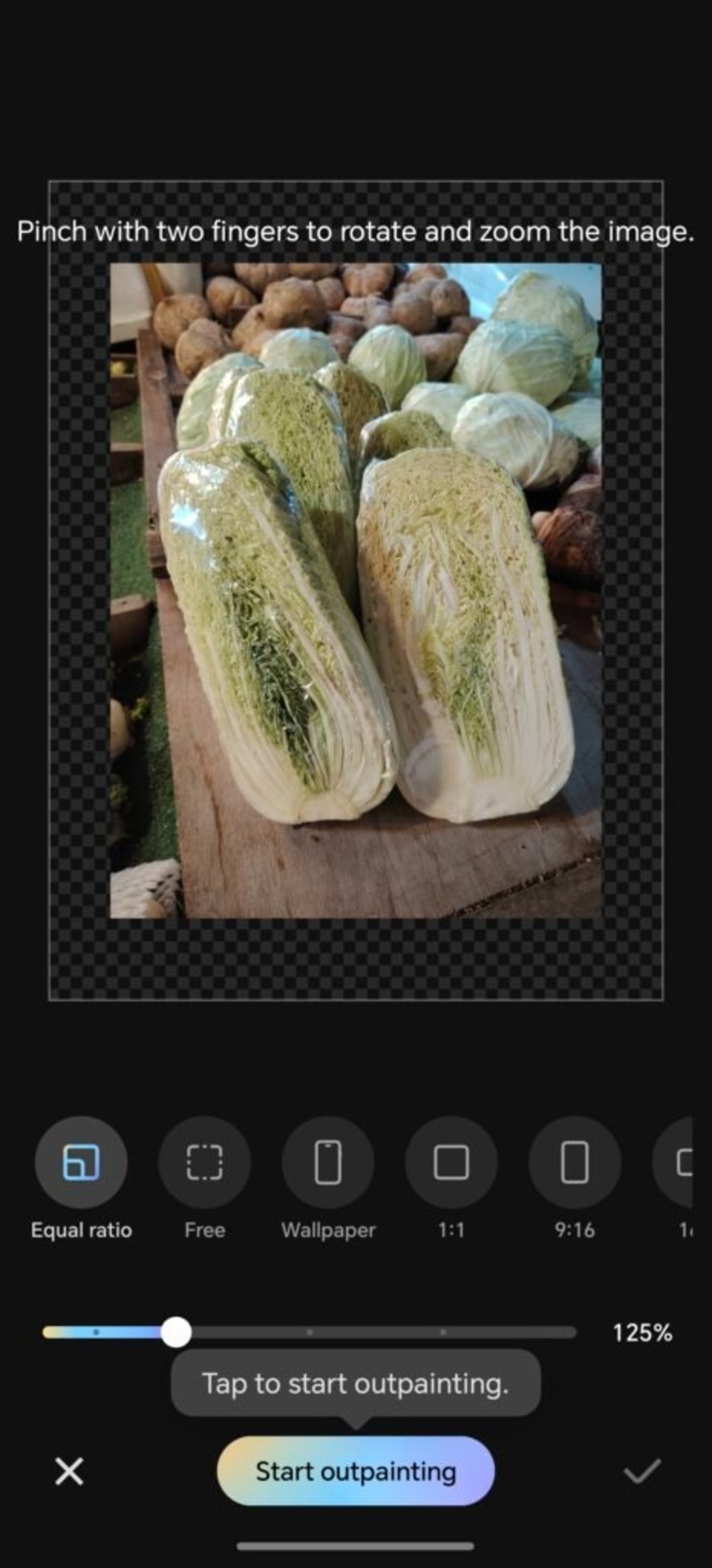
Task: Select the Wallpaper ratio option
Action: pyautogui.click(x=328, y=1162)
